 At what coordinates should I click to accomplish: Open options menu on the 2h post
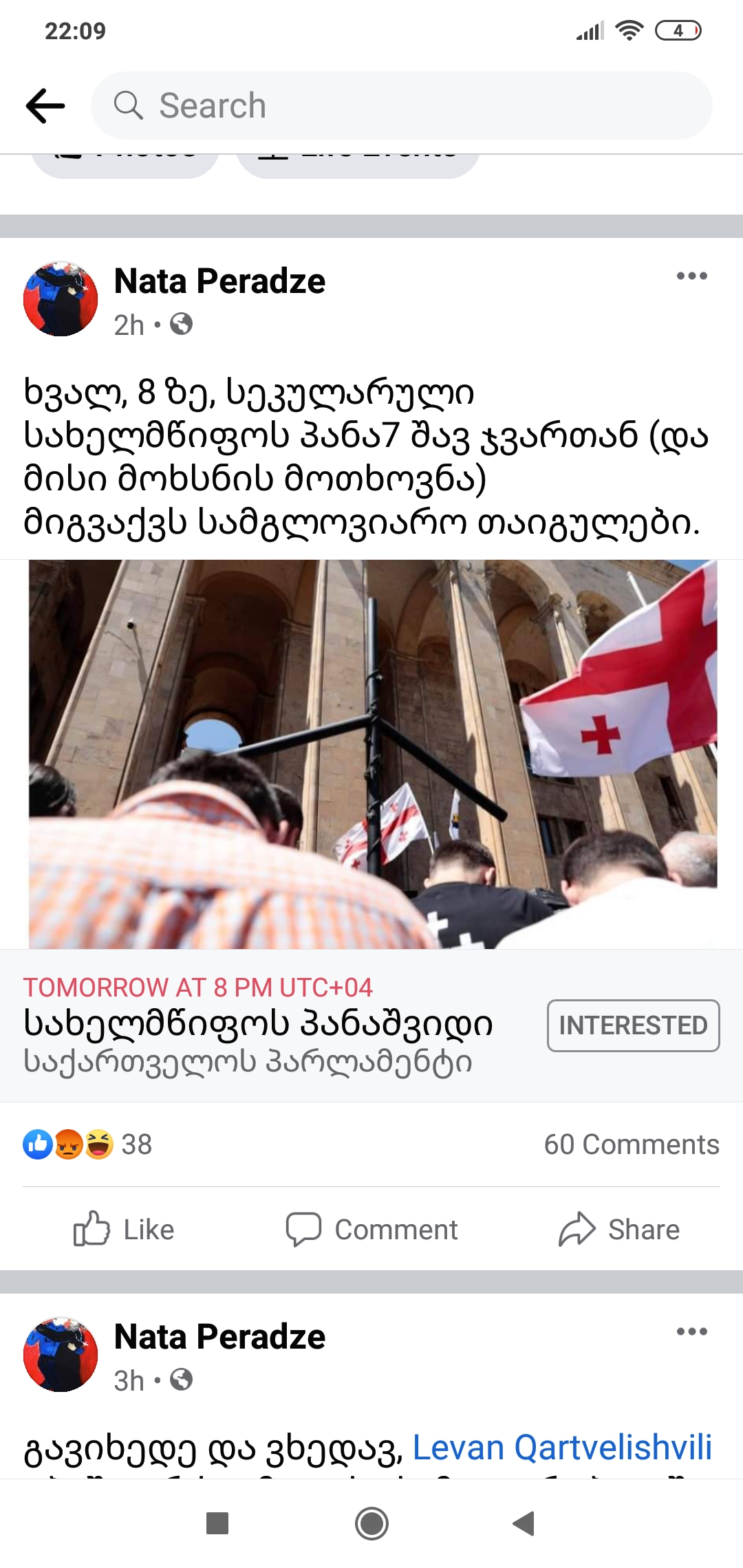coord(691,276)
